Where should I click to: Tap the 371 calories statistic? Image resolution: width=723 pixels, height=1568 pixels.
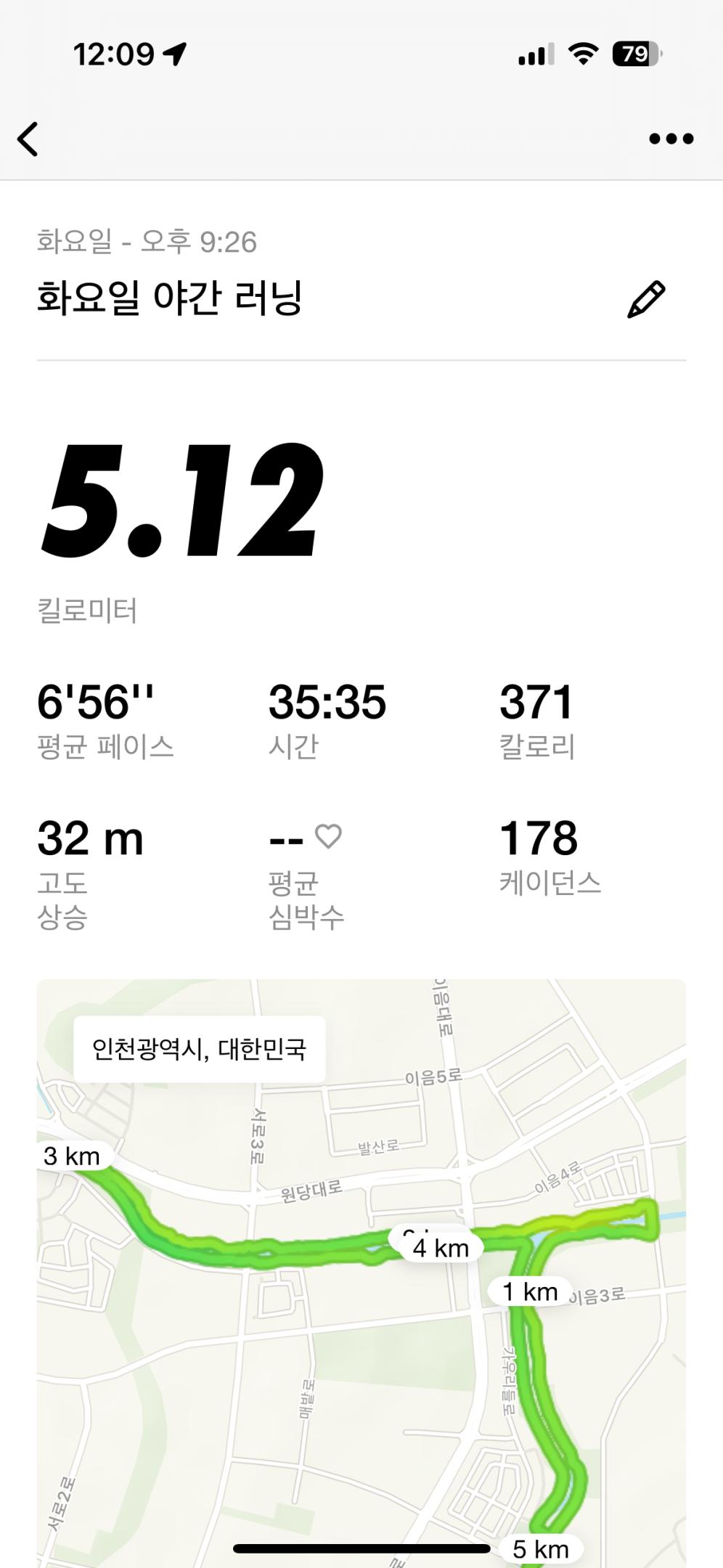(x=539, y=701)
